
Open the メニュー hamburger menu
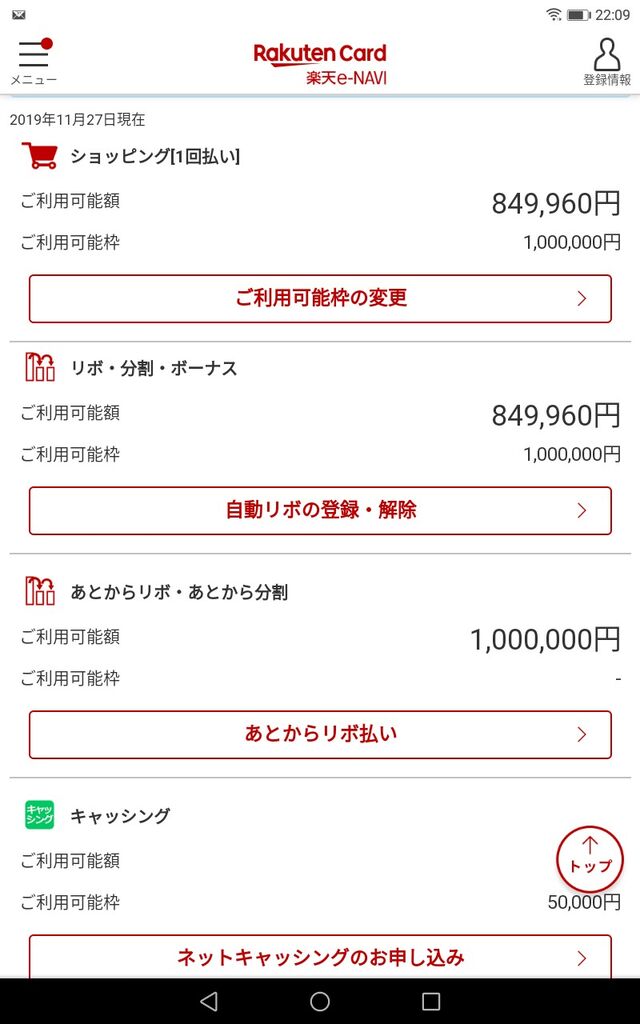pyautogui.click(x=33, y=60)
